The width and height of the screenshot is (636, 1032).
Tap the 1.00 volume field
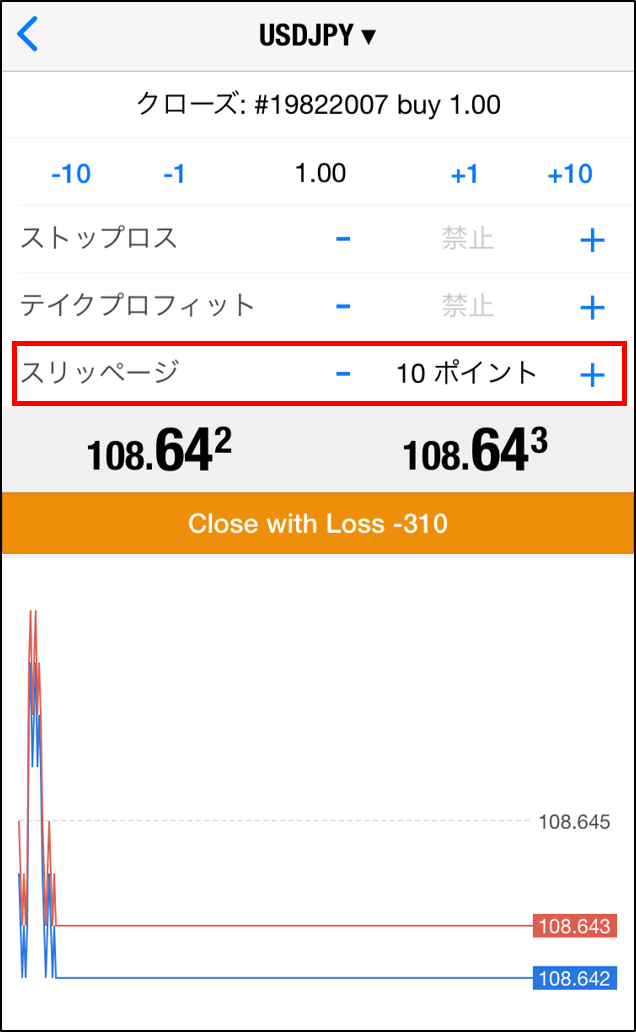321,173
